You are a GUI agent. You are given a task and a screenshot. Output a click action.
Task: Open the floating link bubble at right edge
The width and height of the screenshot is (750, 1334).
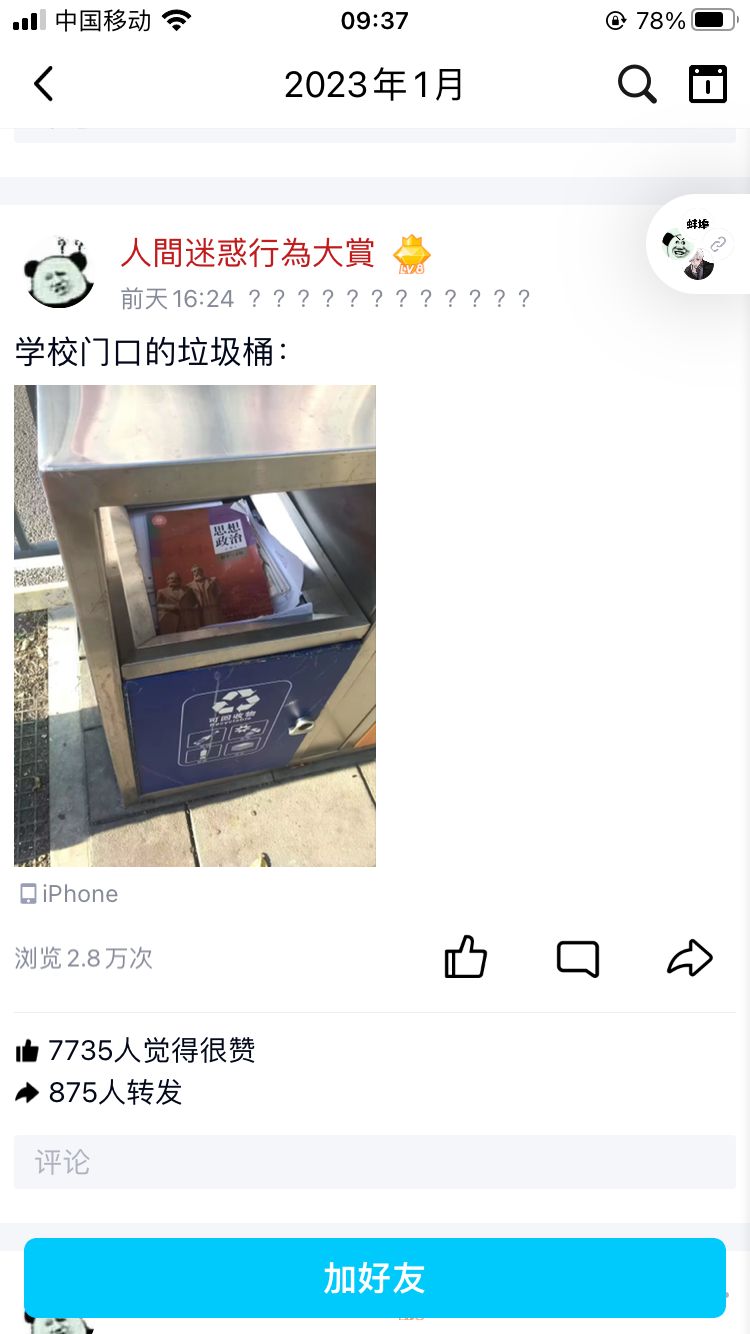tap(699, 245)
